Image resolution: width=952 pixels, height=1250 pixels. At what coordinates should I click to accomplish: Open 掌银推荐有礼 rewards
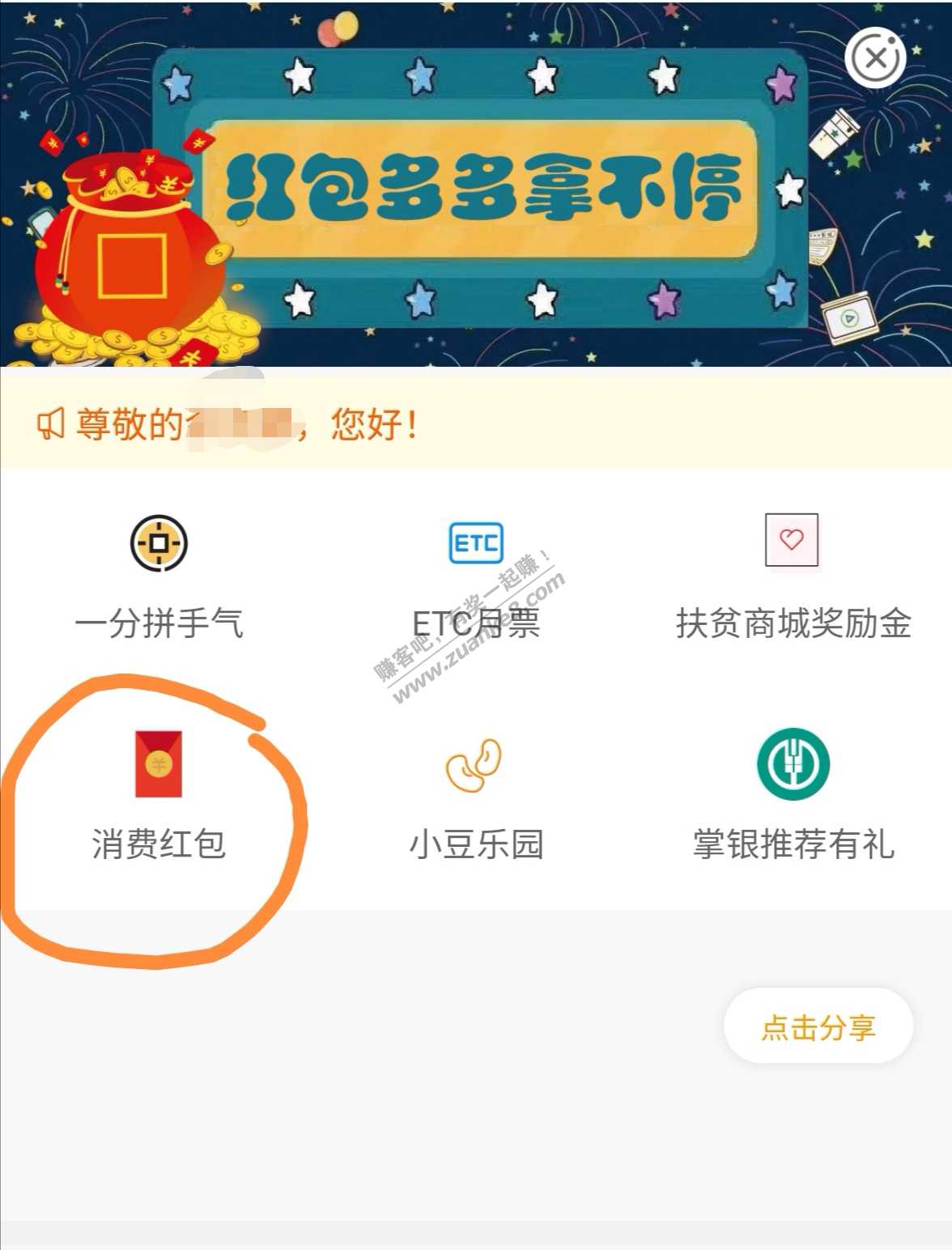click(793, 793)
